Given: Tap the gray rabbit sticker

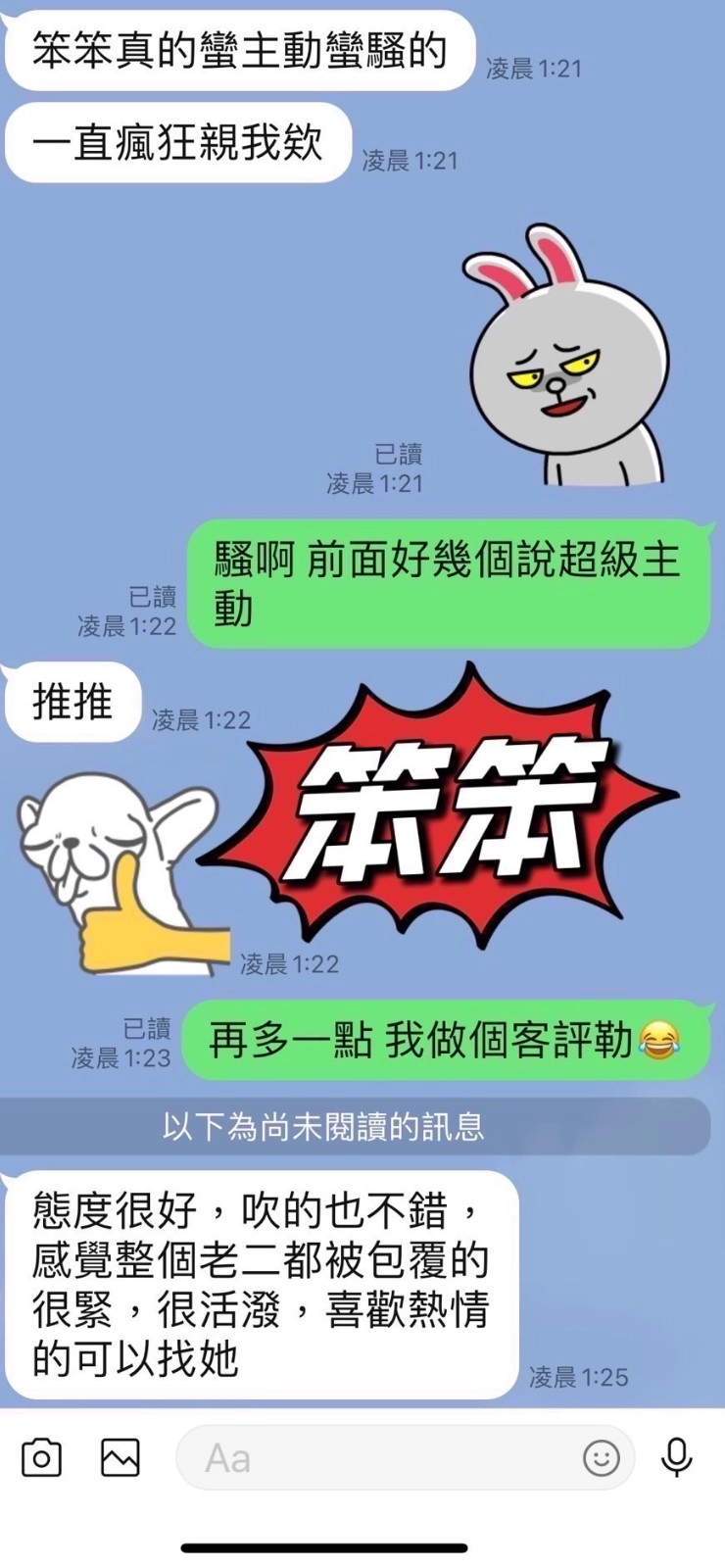Looking at the screenshot, I should pyautogui.click(x=567, y=356).
